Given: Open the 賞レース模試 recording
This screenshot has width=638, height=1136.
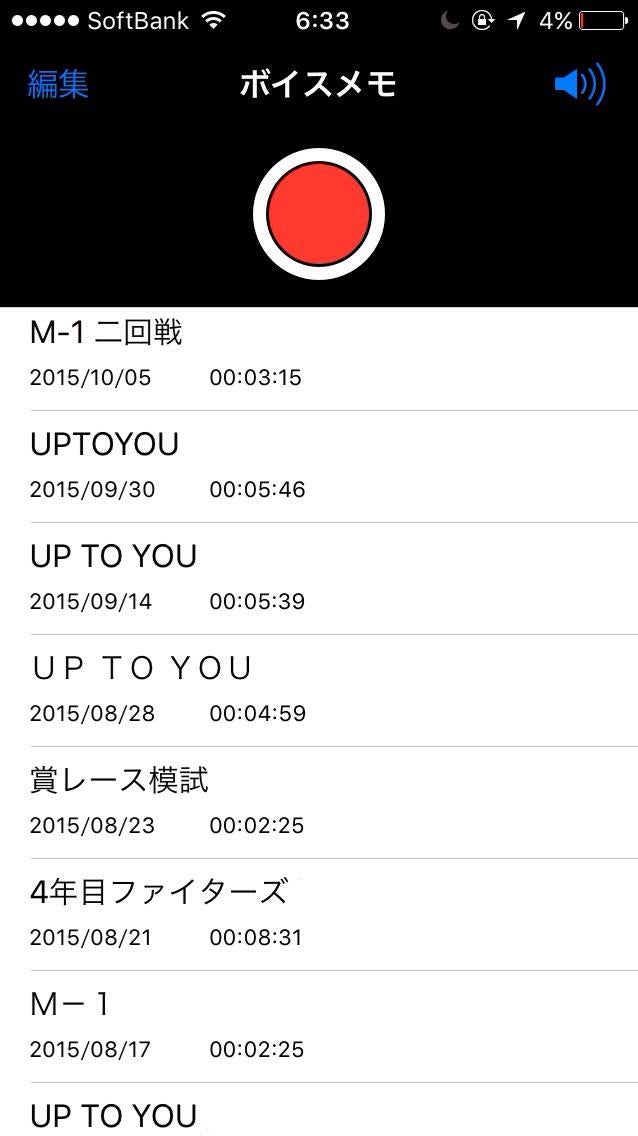Looking at the screenshot, I should click(x=319, y=802).
